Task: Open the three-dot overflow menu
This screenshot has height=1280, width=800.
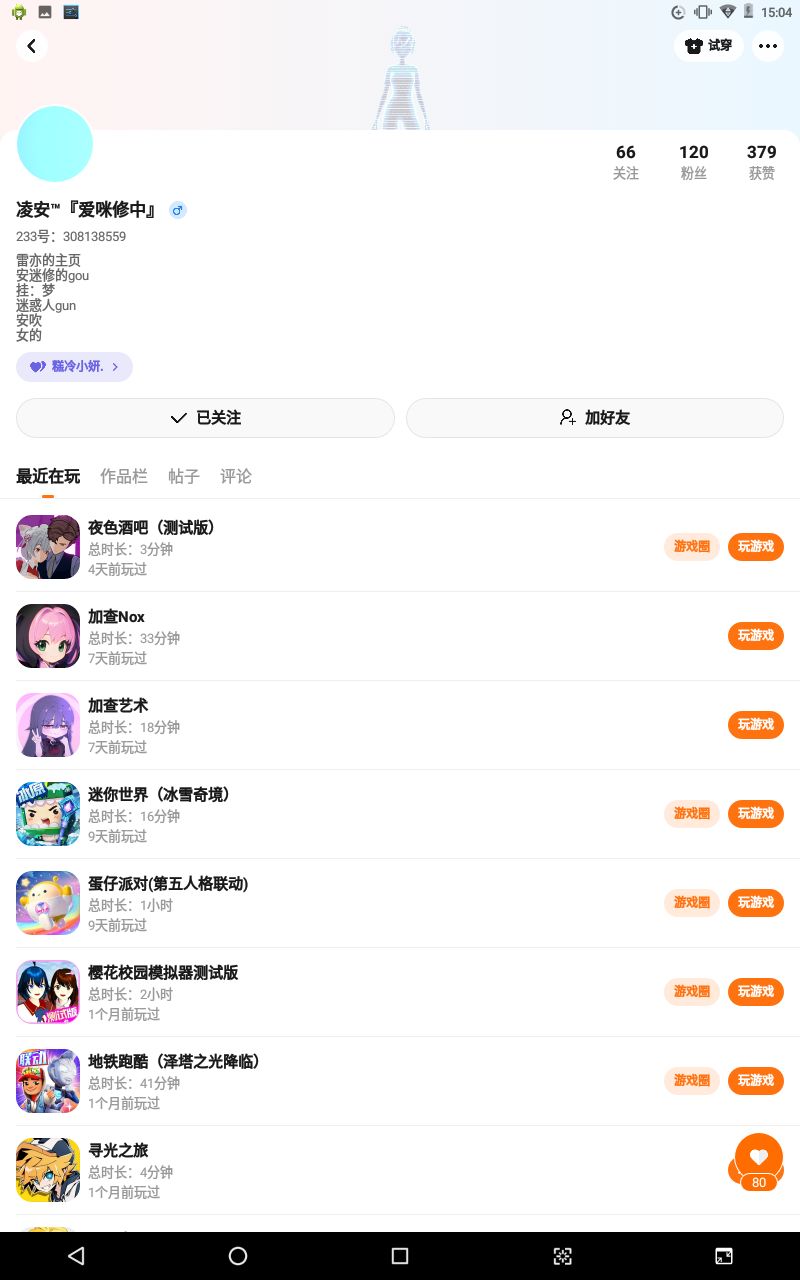Action: 768,46
